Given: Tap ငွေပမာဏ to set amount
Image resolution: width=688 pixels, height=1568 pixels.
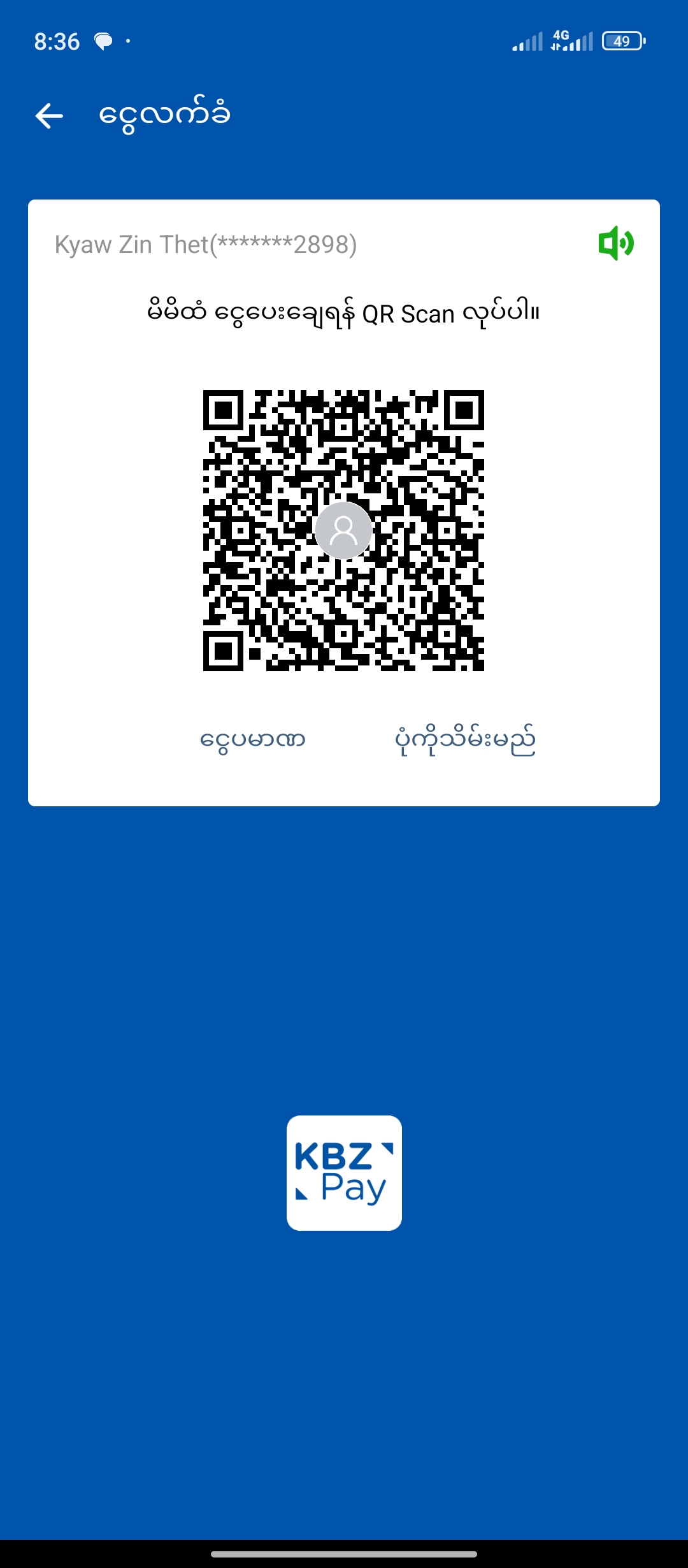Looking at the screenshot, I should 253,740.
